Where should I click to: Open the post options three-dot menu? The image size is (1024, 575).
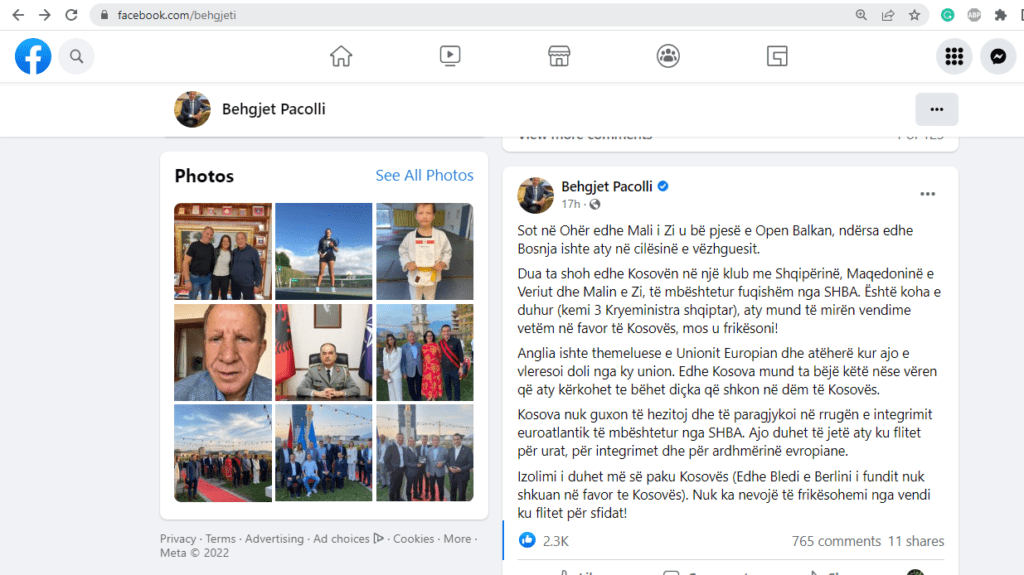click(928, 194)
